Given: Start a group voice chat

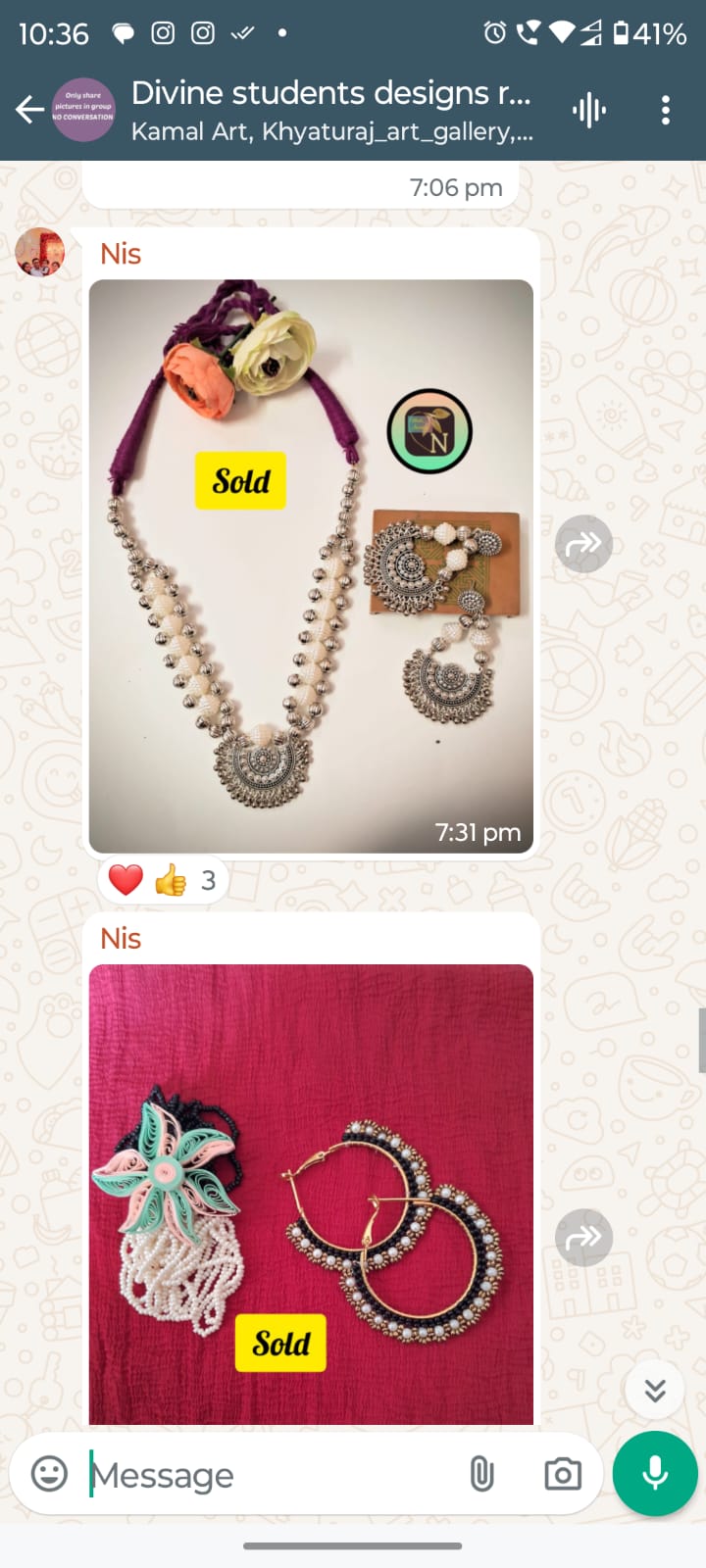Looking at the screenshot, I should pyautogui.click(x=589, y=110).
